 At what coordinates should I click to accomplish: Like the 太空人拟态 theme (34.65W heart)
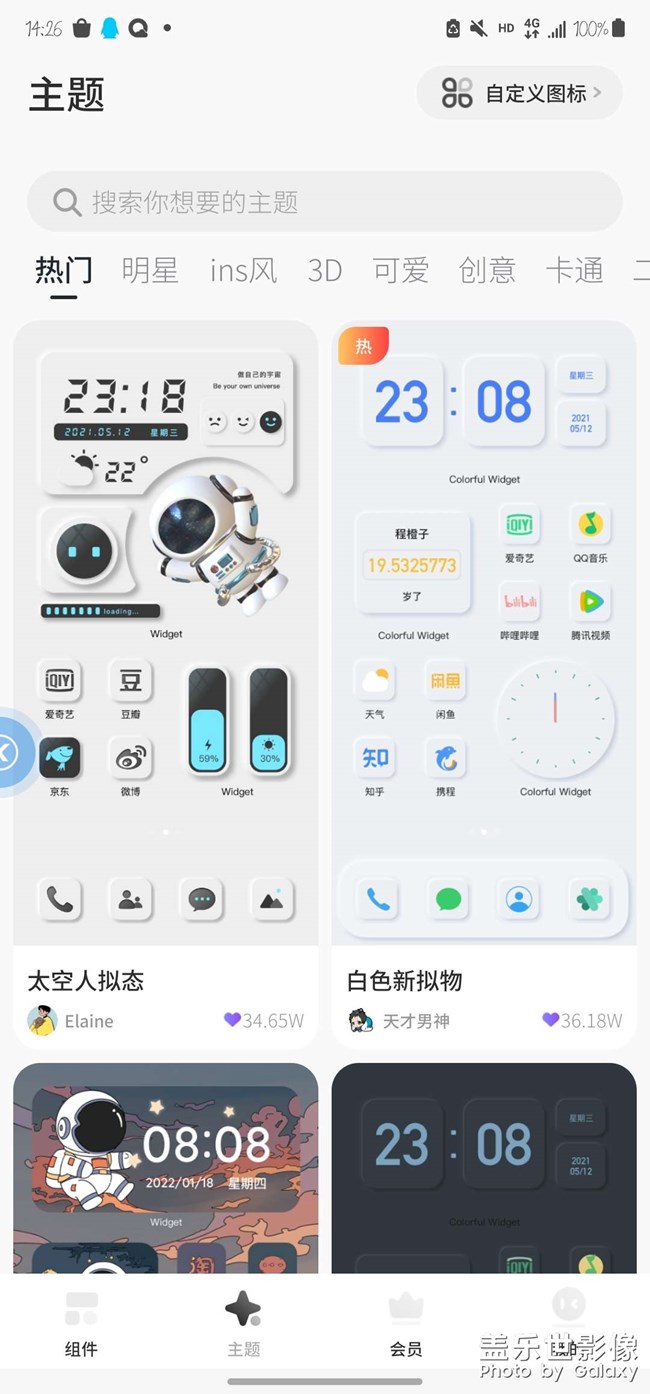233,1020
